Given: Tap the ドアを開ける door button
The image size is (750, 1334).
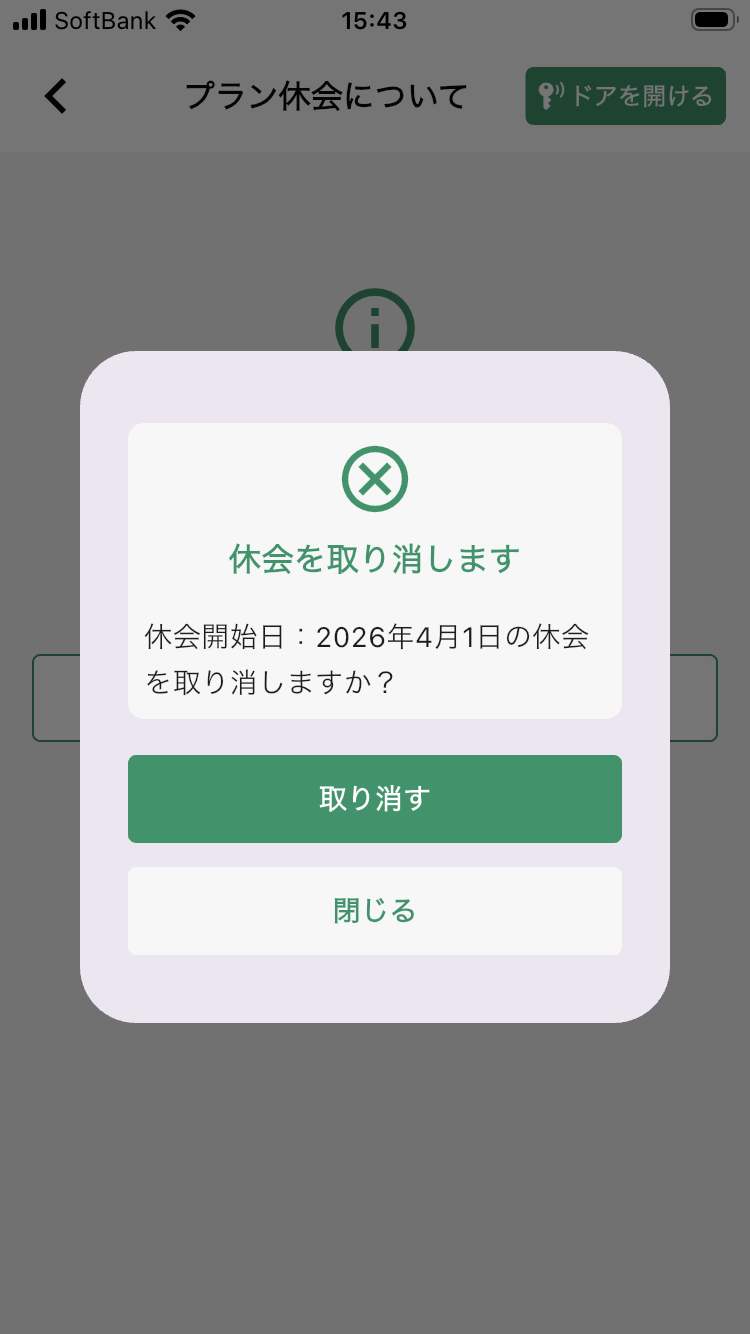Looking at the screenshot, I should (x=625, y=96).
